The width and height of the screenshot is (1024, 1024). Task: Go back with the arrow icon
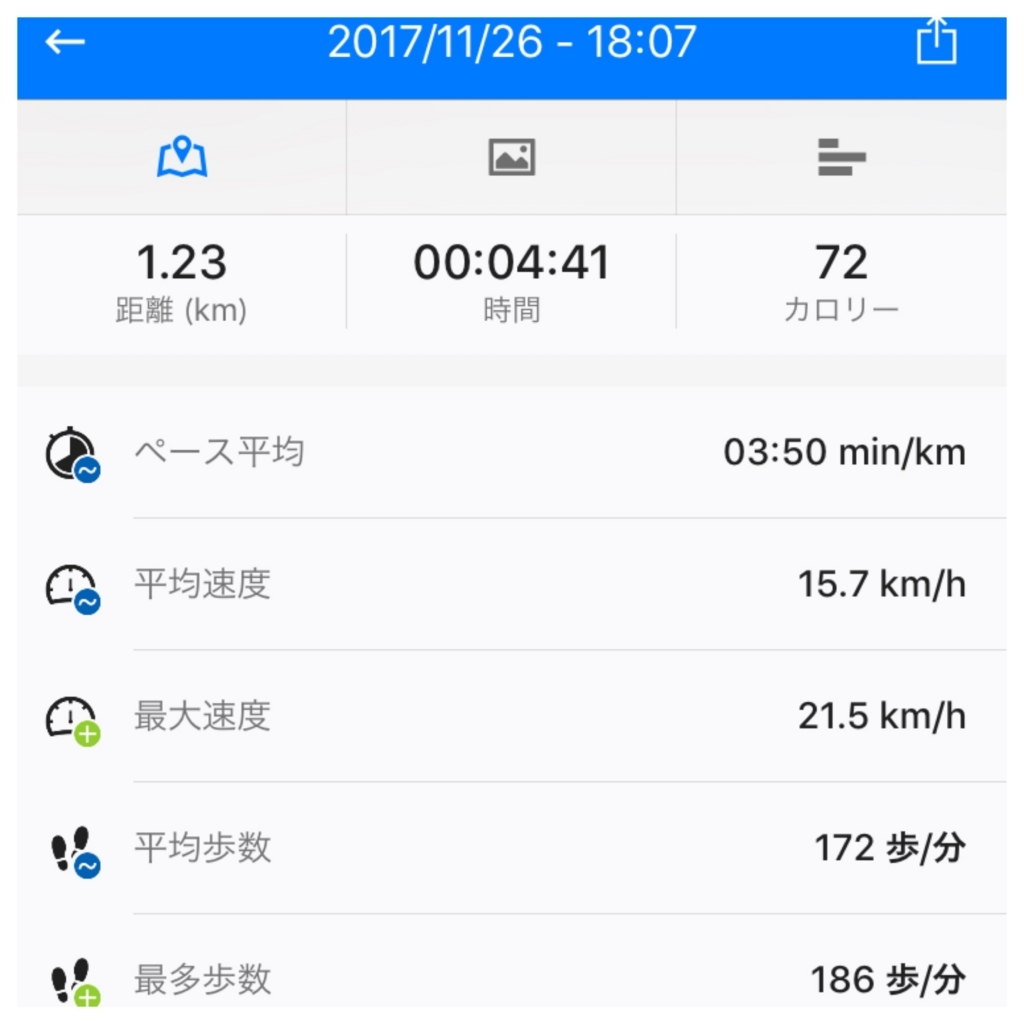(66, 42)
